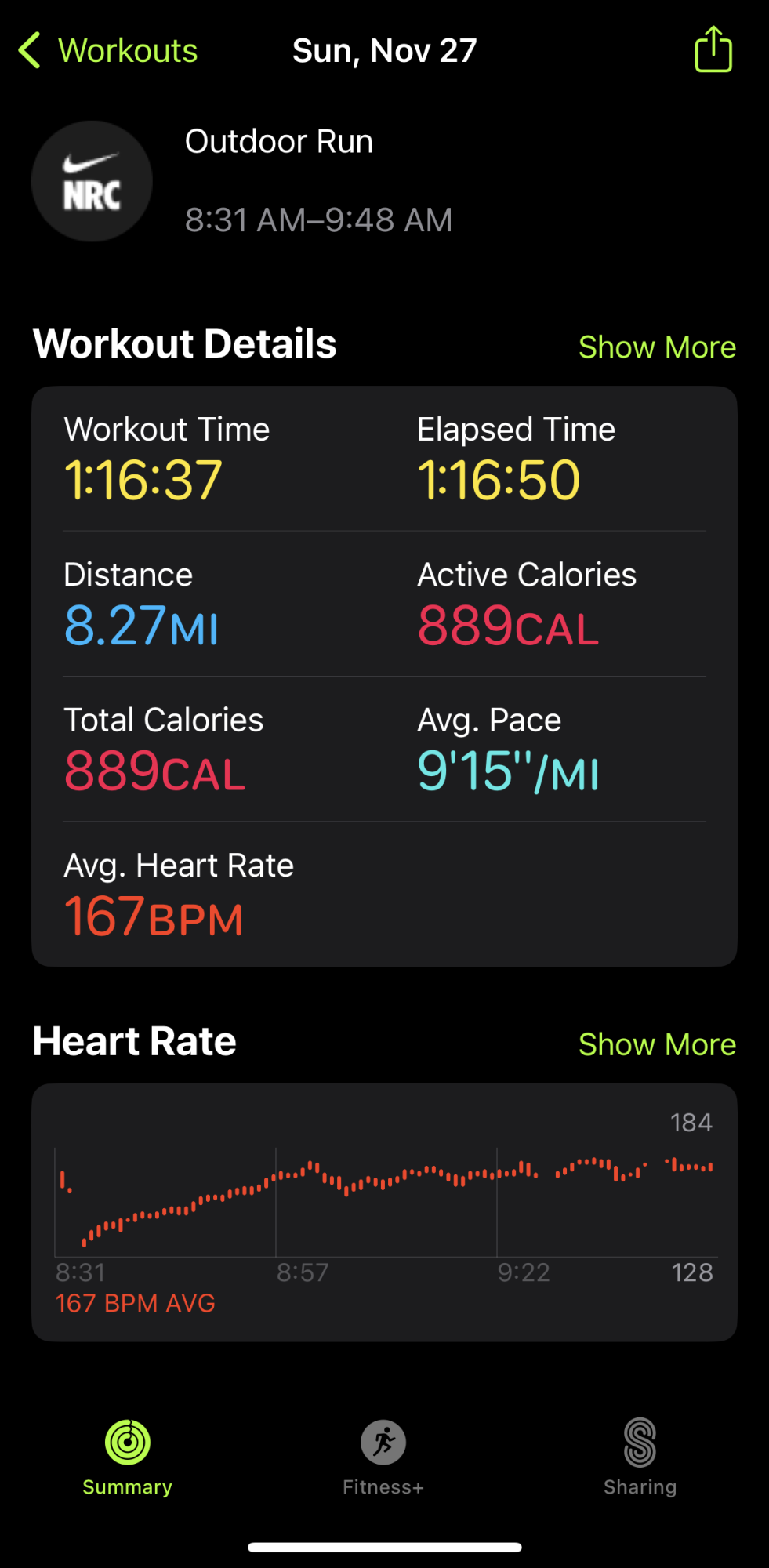The width and height of the screenshot is (769, 1568).
Task: Show more Heart Rate data
Action: [x=657, y=1044]
